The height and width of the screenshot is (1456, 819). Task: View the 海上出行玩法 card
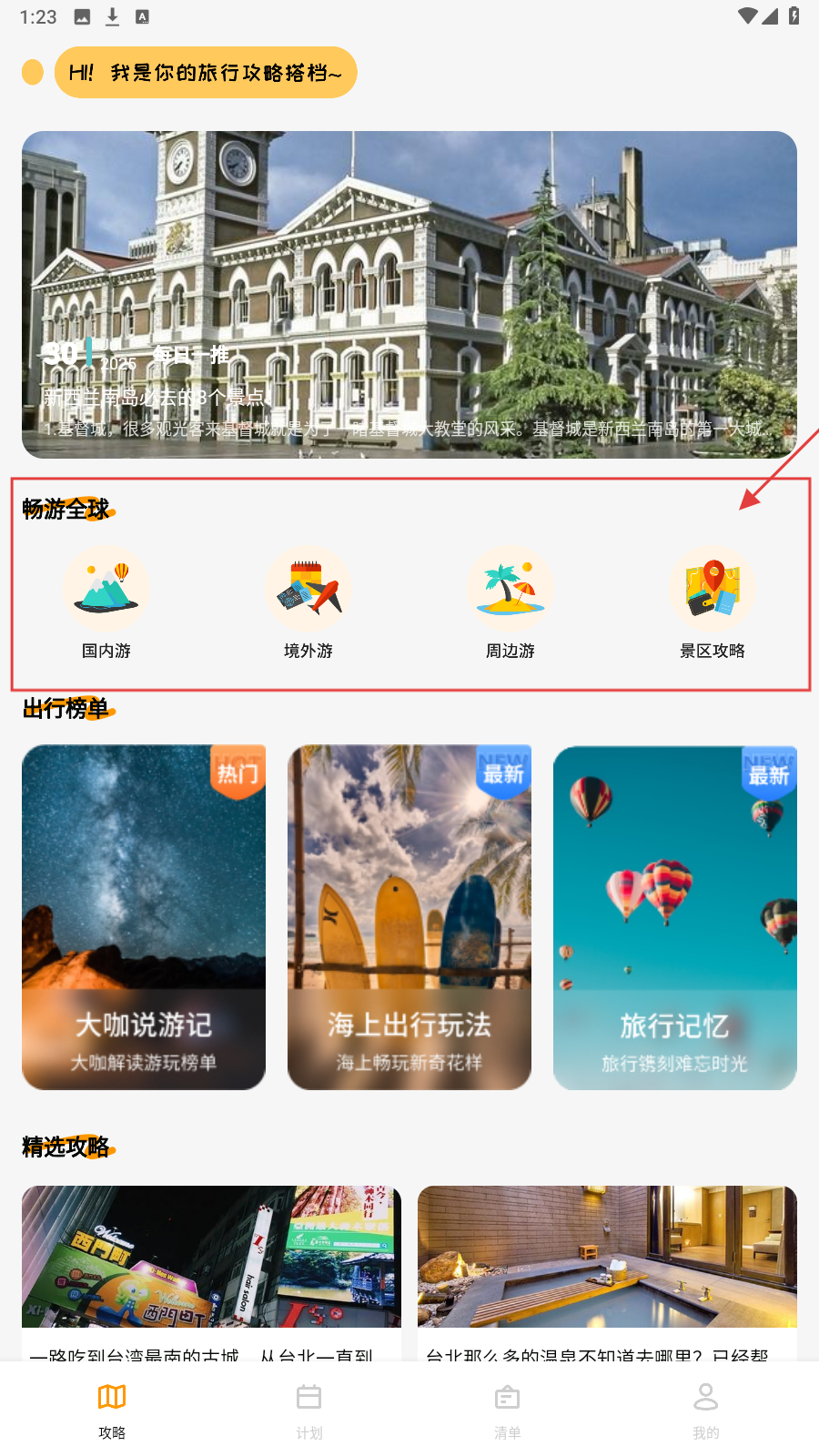[x=409, y=916]
